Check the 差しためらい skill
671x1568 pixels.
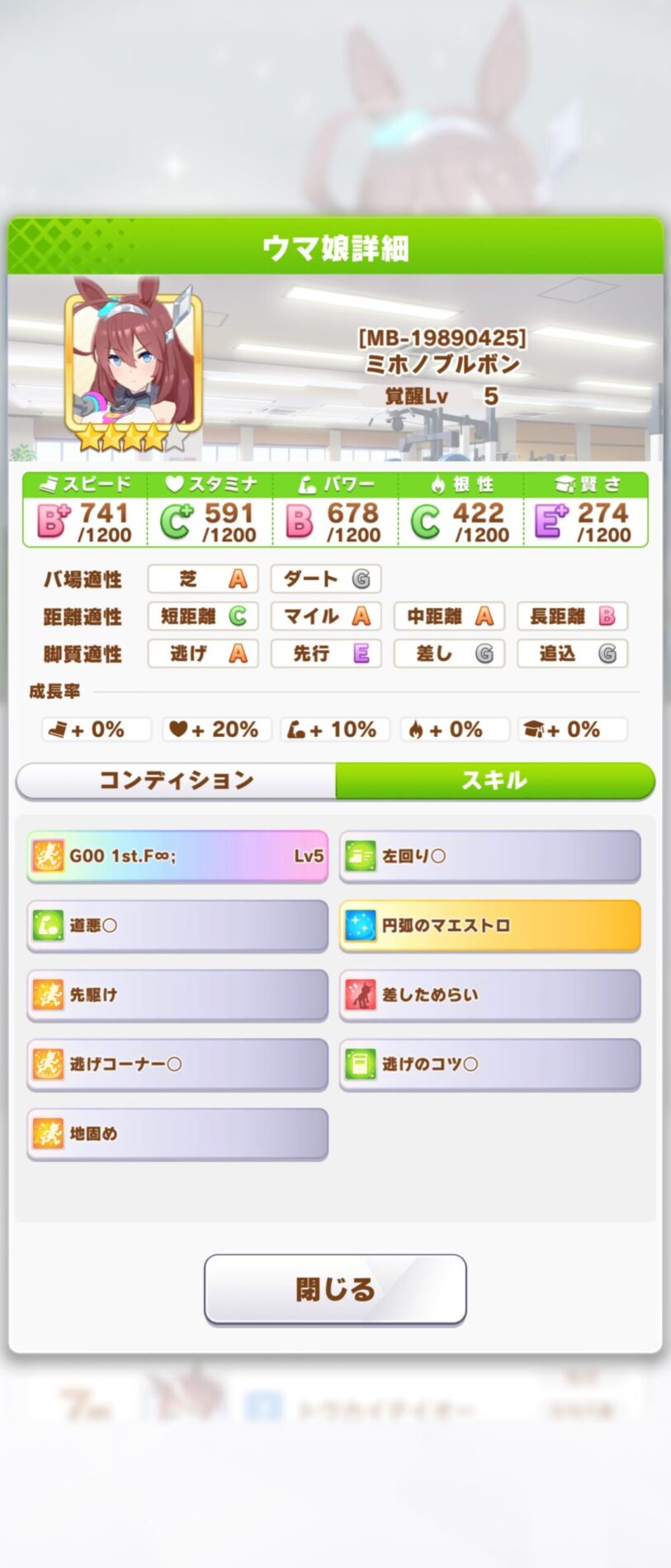[490, 994]
